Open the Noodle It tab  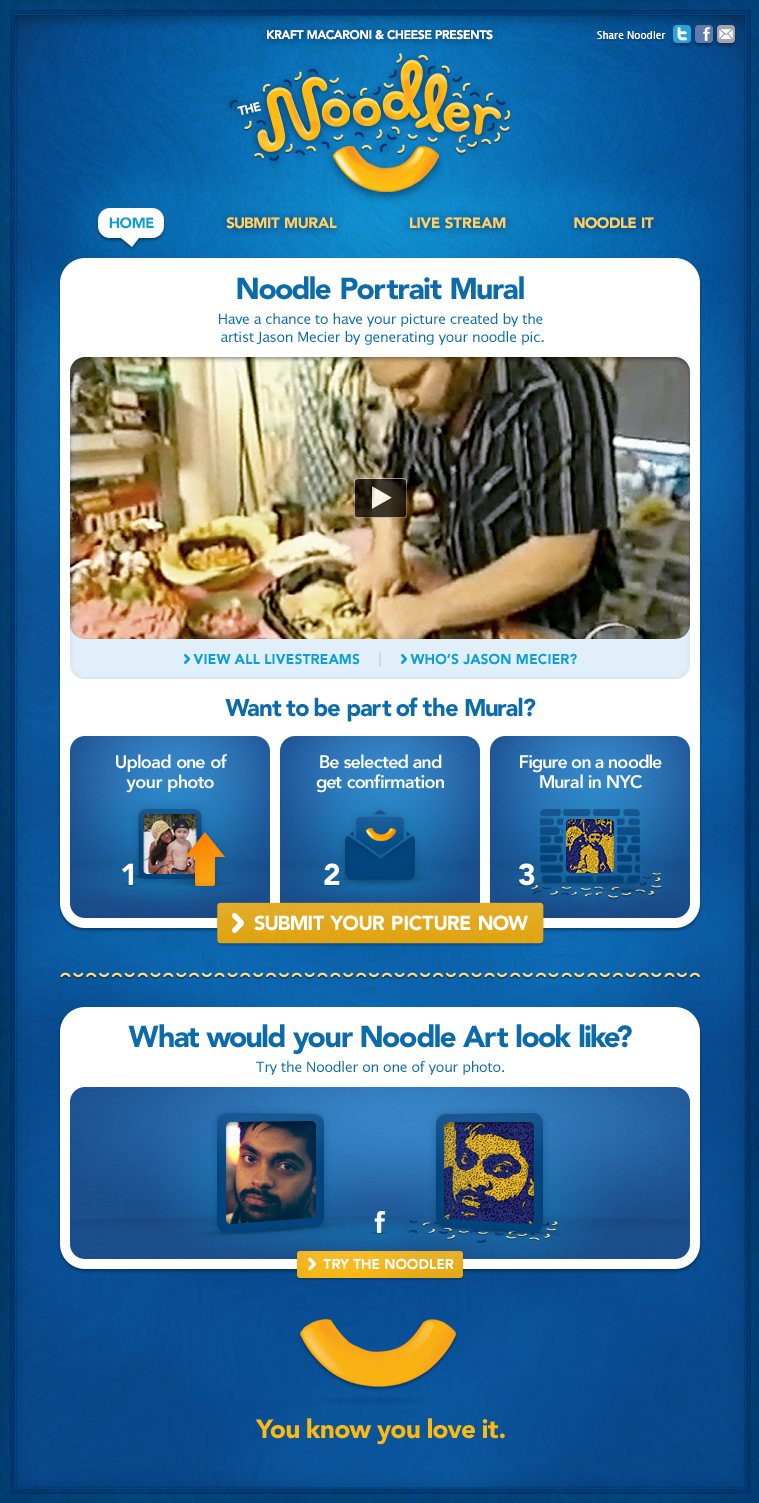(x=613, y=223)
